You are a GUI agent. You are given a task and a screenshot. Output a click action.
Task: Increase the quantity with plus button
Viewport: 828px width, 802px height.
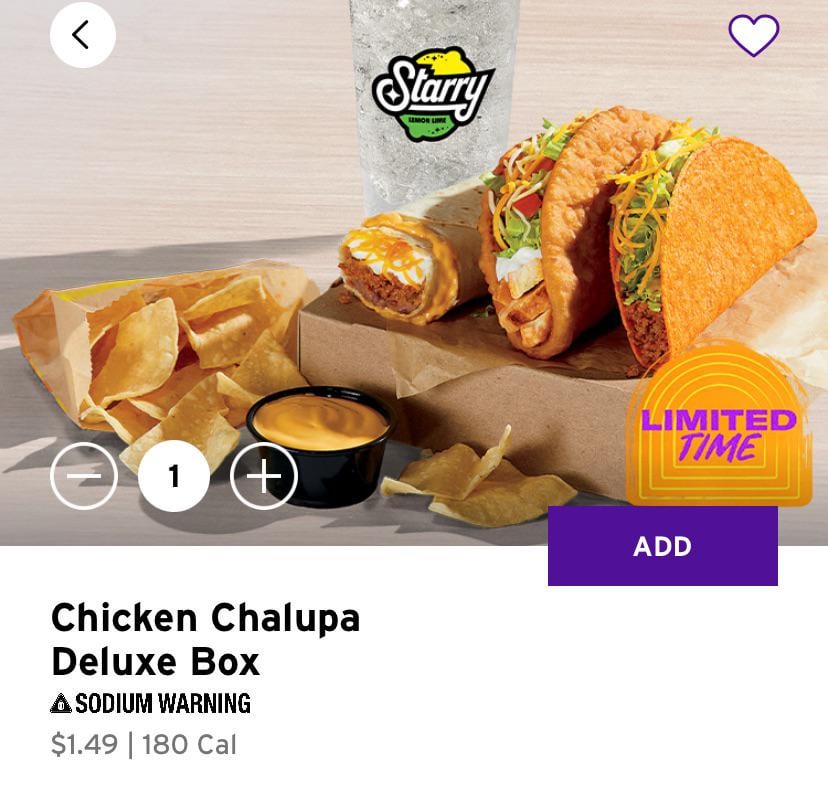click(x=264, y=476)
